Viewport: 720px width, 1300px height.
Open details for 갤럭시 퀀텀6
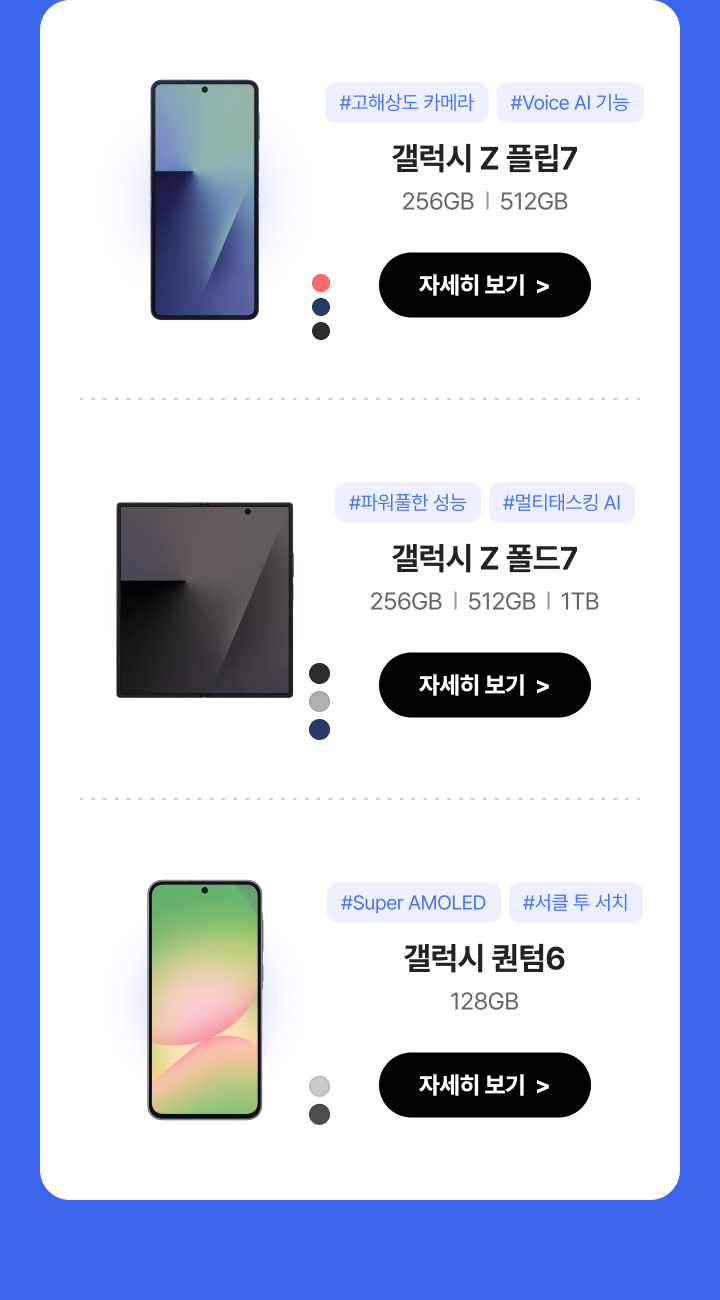(x=484, y=1085)
